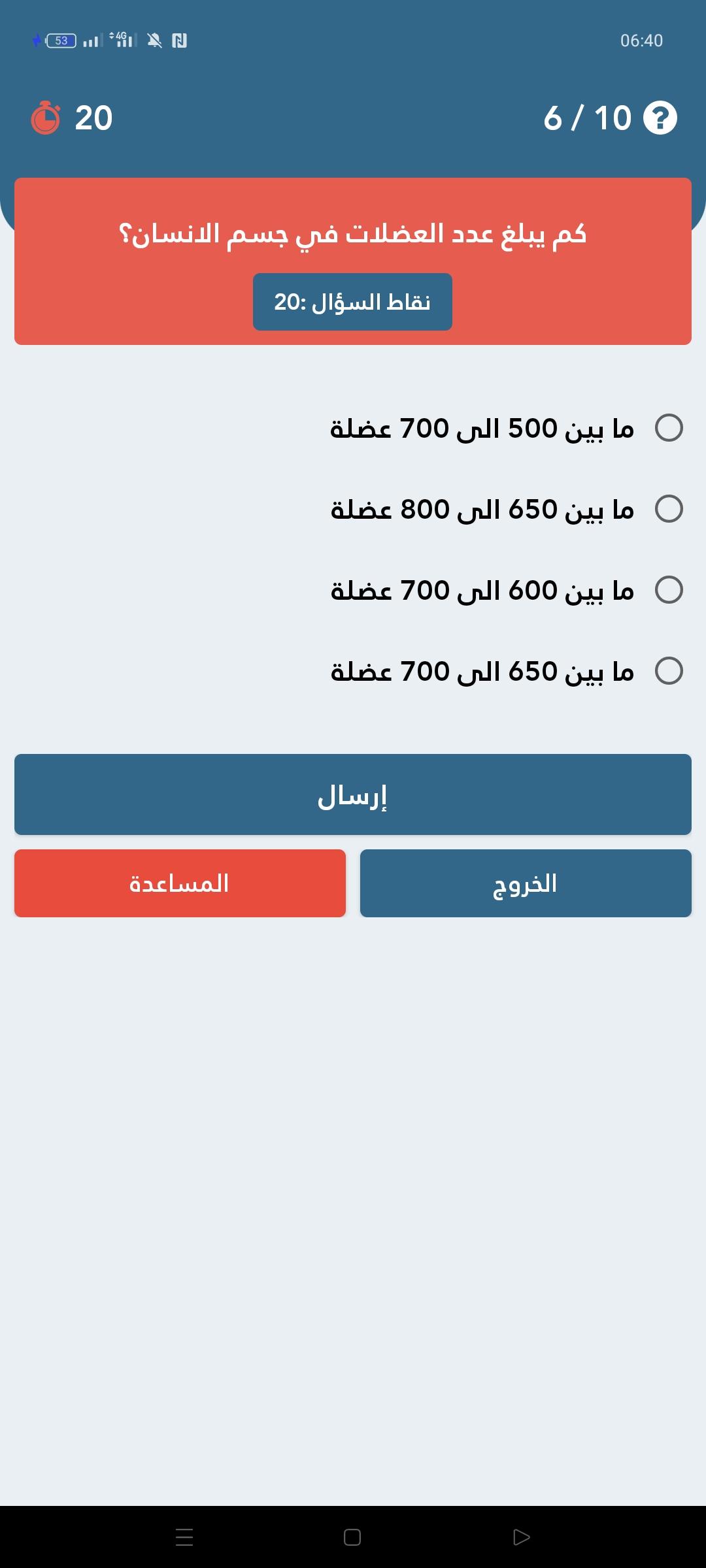Screen dimensions: 706x1568
Task: Exit the quiz via الخروج button
Action: (x=526, y=883)
